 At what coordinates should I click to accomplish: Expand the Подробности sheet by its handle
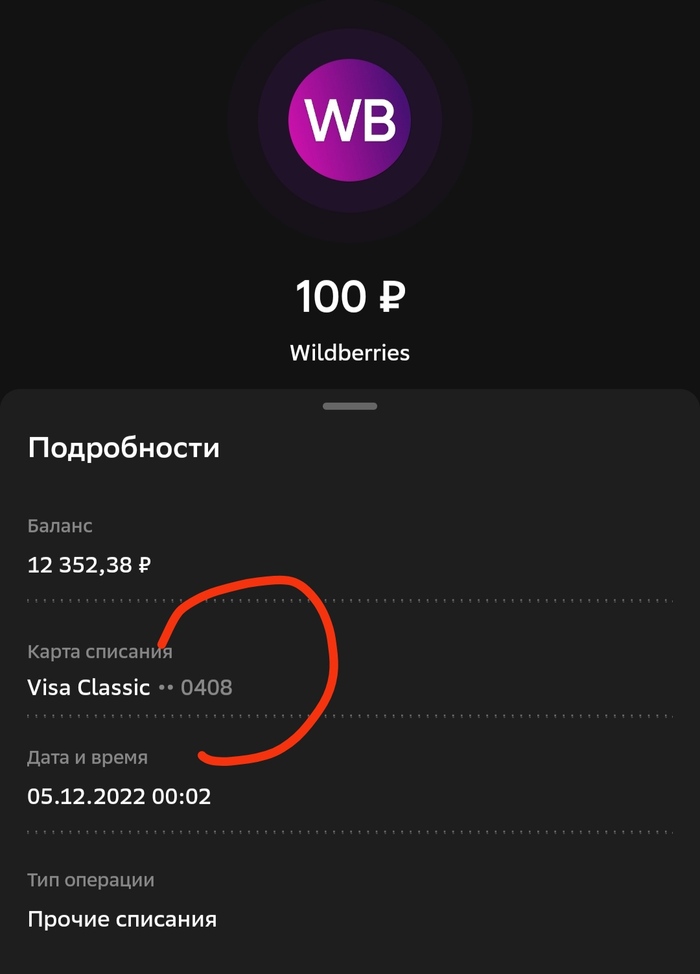[350, 406]
